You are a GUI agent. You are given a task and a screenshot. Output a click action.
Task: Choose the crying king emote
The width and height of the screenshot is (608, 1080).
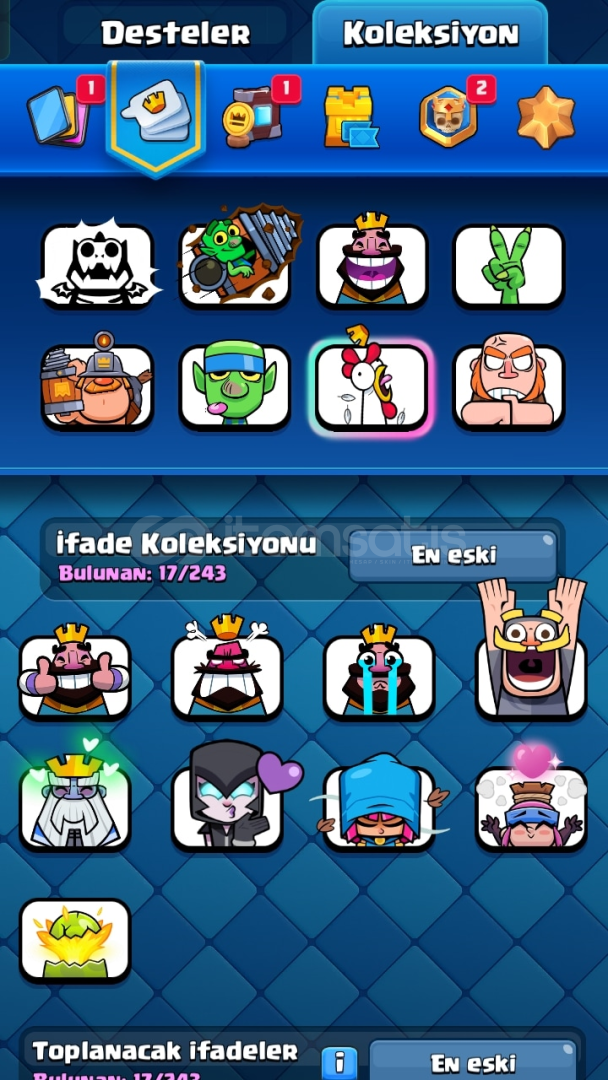(379, 672)
